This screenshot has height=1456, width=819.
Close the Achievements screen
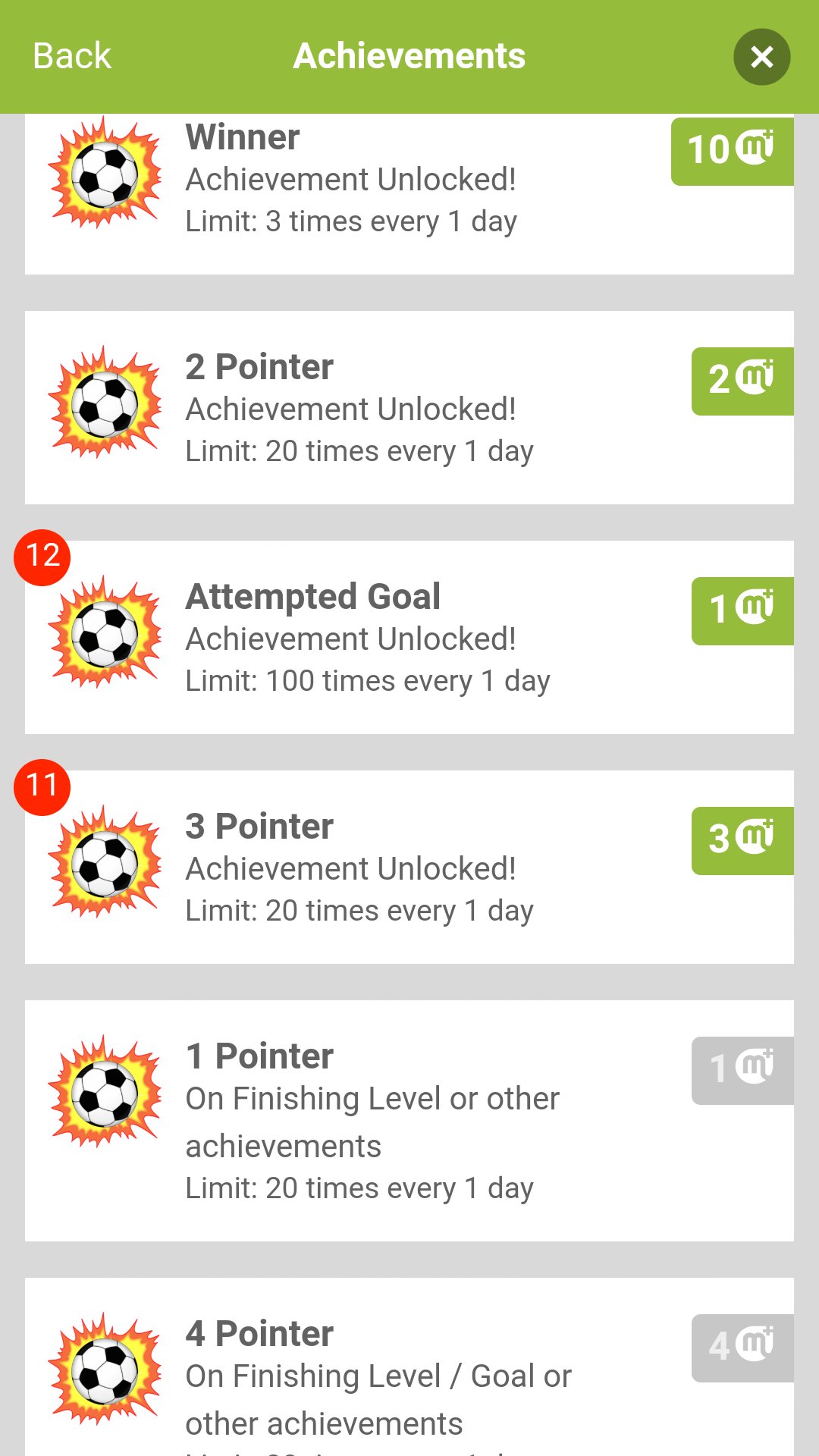(761, 57)
